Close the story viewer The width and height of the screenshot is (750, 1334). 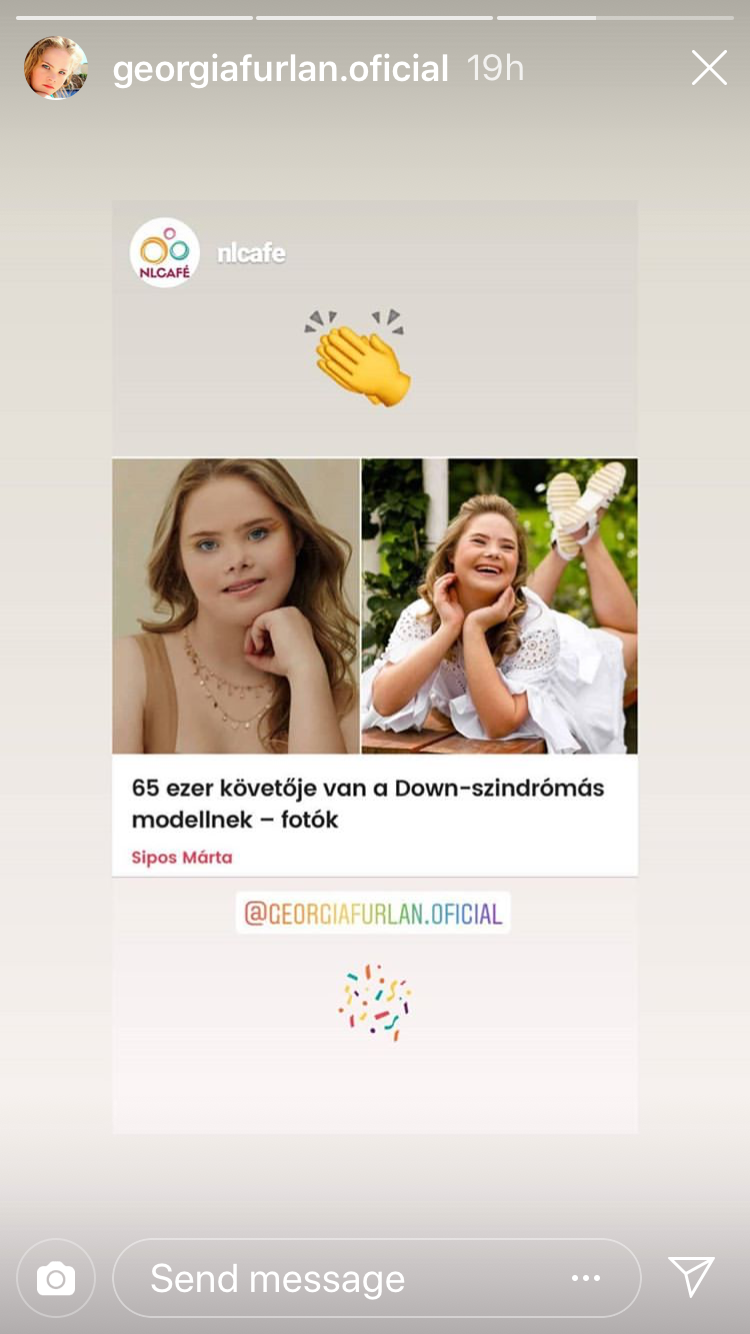[709, 68]
